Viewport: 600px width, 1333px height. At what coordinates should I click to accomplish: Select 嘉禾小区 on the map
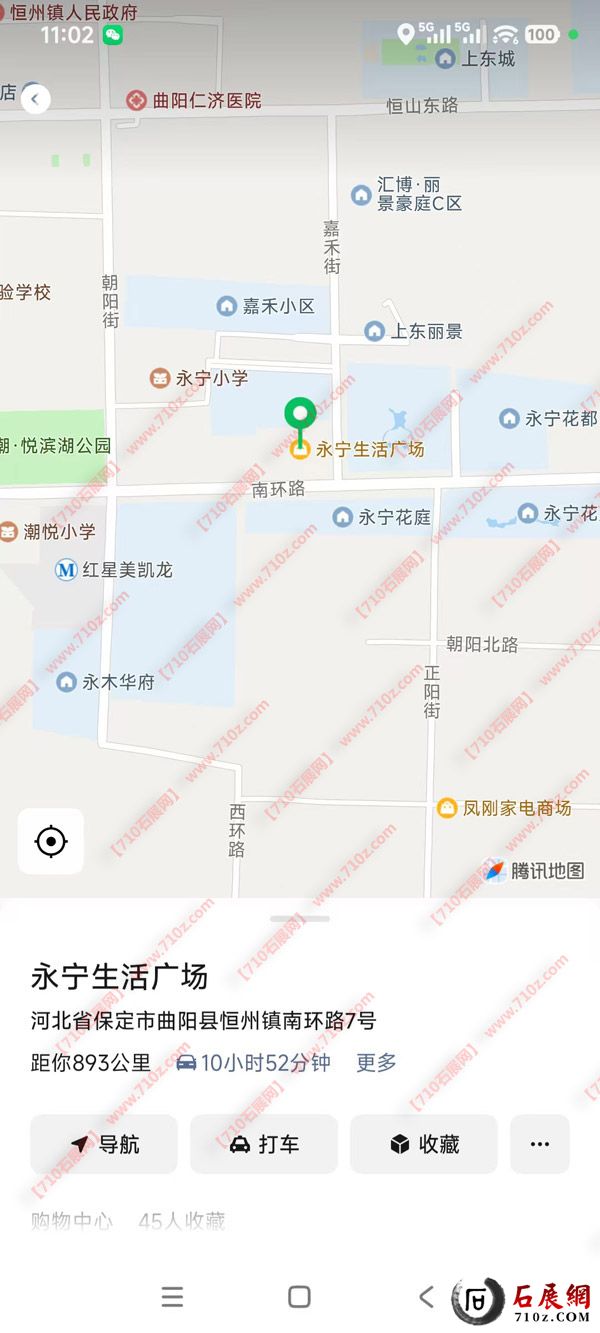coord(266,306)
